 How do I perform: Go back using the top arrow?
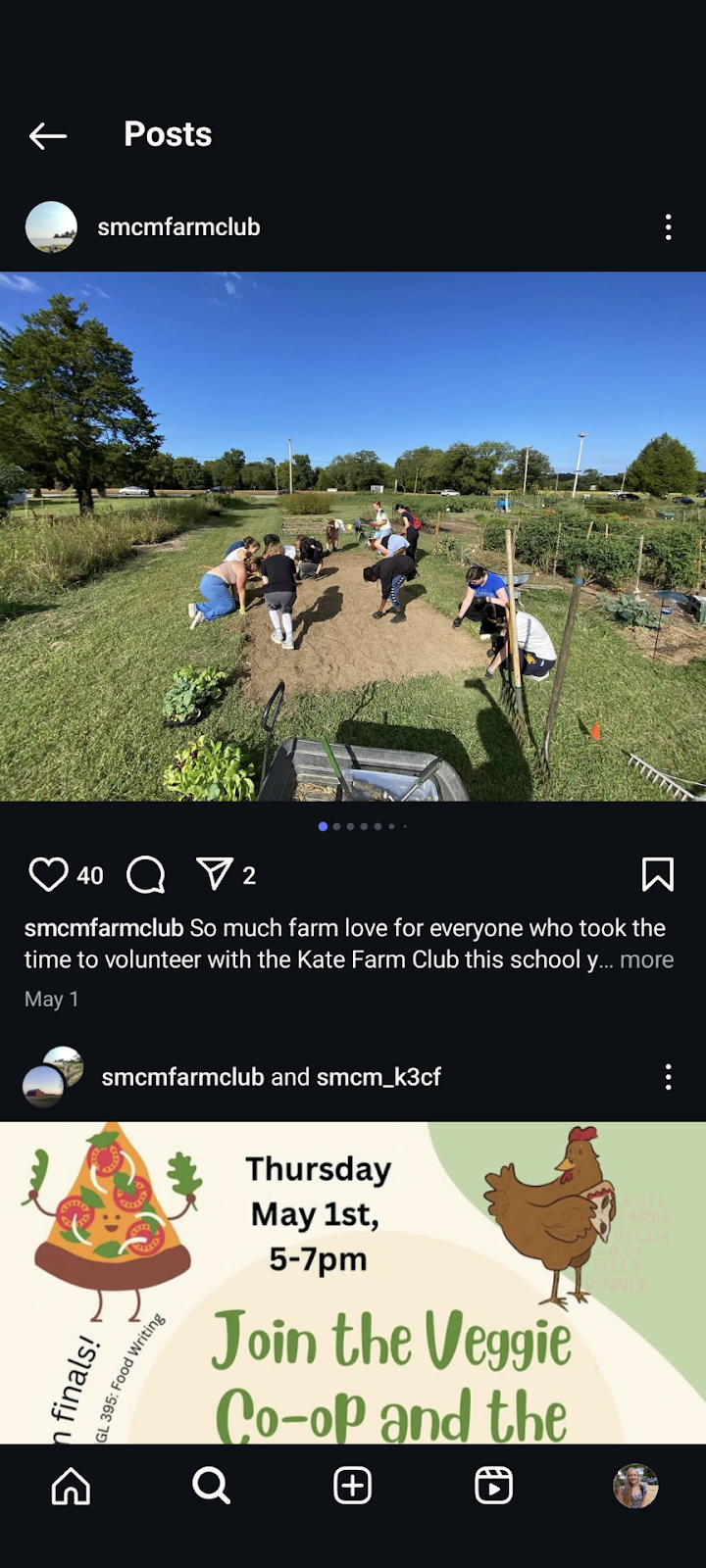pyautogui.click(x=47, y=135)
